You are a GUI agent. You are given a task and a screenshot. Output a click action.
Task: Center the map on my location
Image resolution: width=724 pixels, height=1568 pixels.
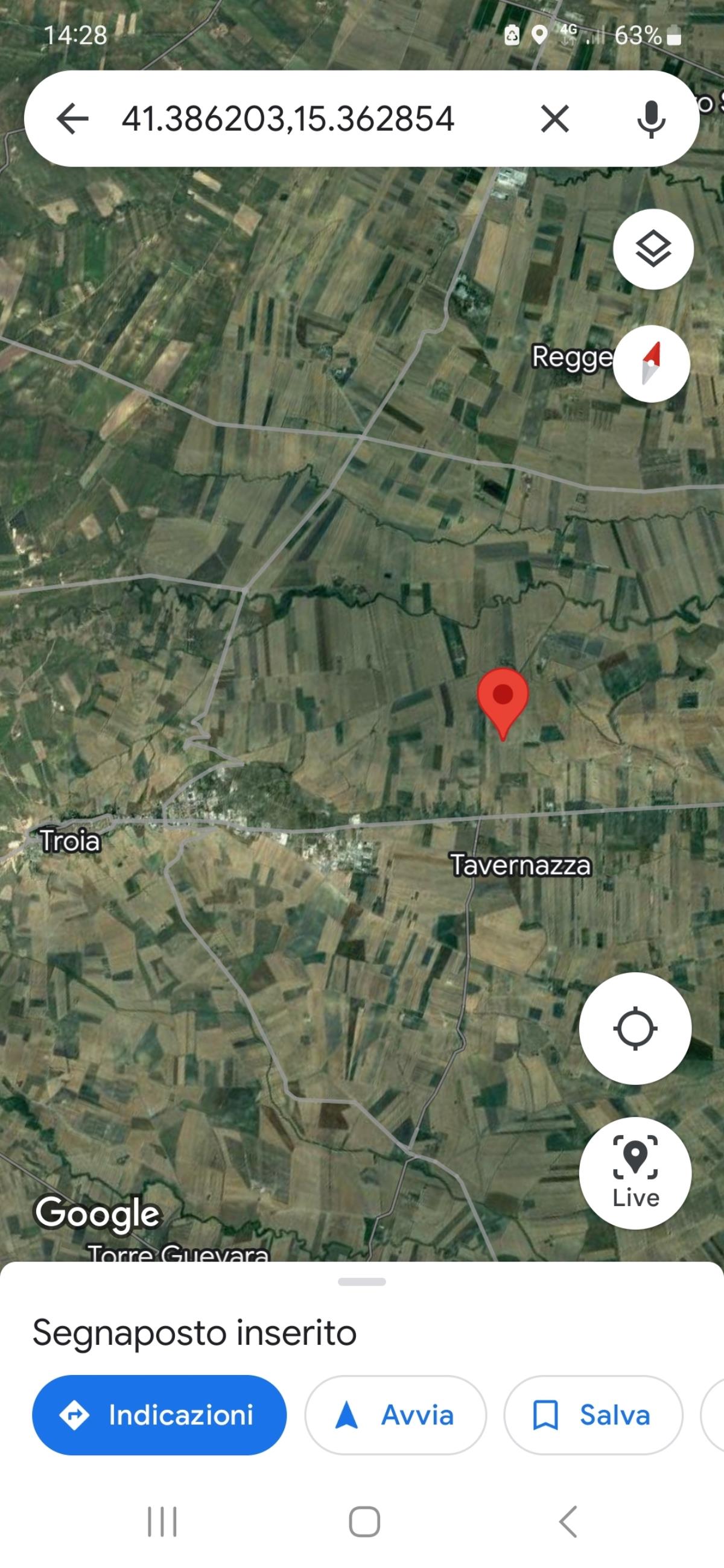point(635,1028)
